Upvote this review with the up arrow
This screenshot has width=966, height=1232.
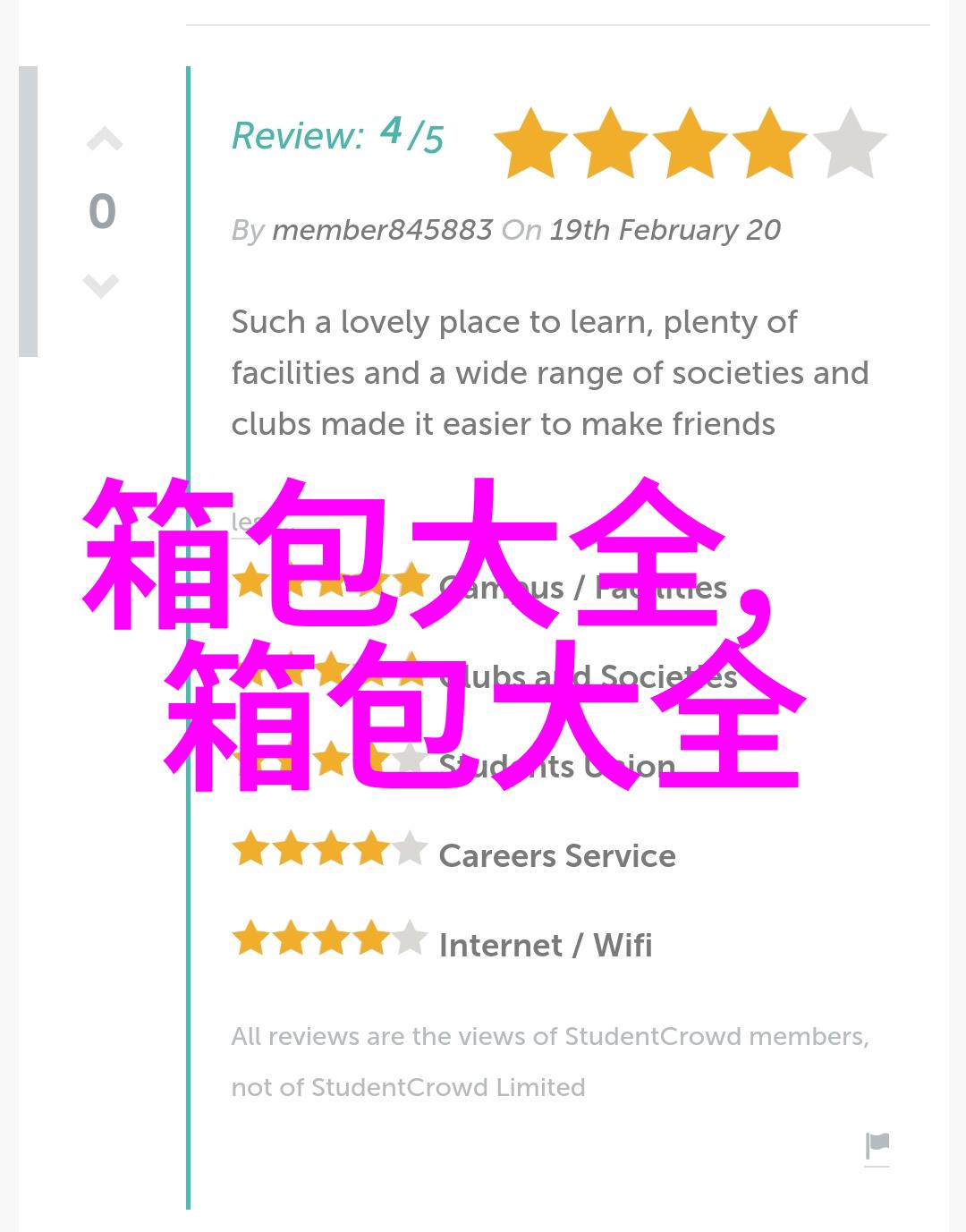point(104,140)
